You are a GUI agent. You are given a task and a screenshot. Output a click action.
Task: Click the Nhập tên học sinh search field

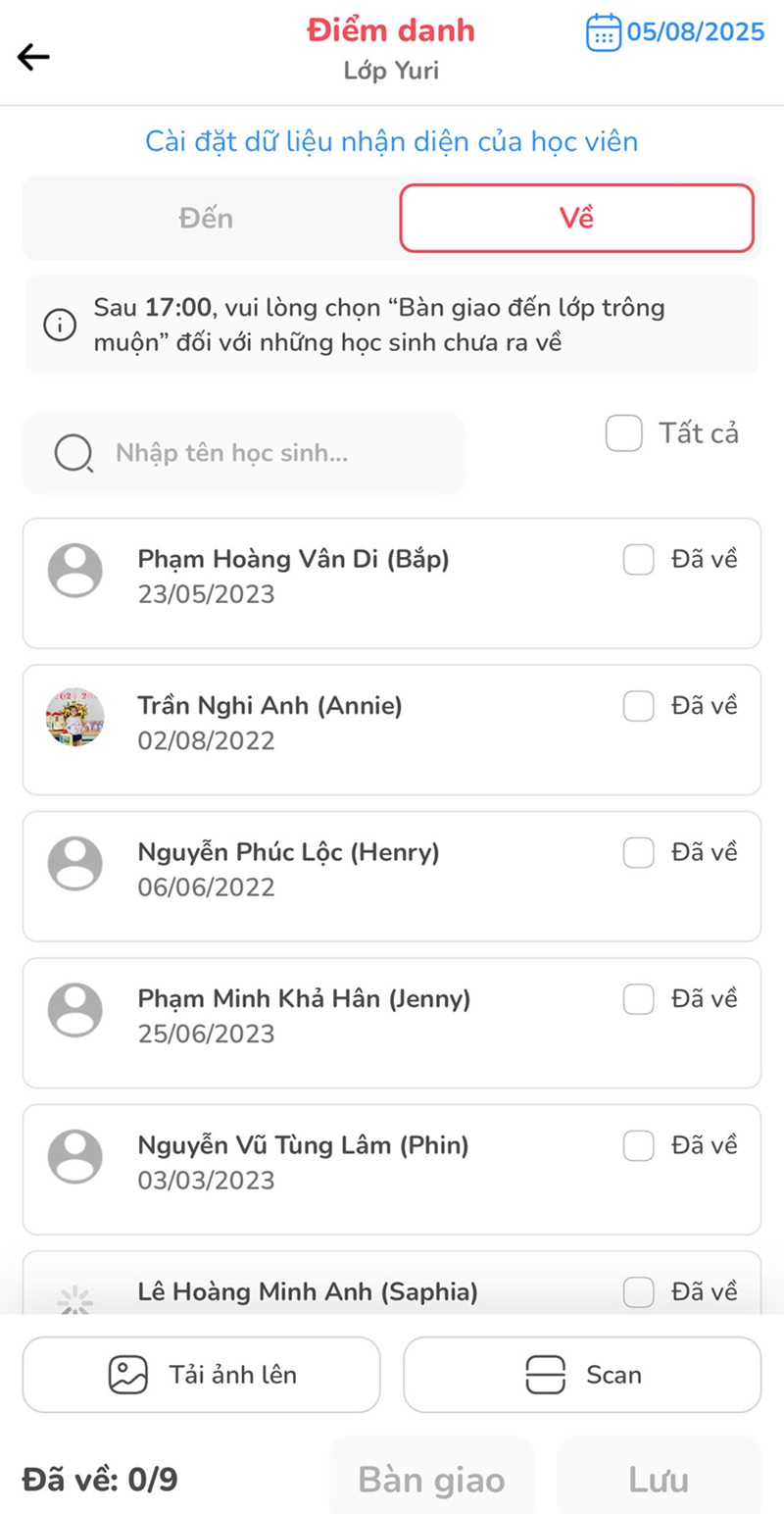tap(245, 453)
